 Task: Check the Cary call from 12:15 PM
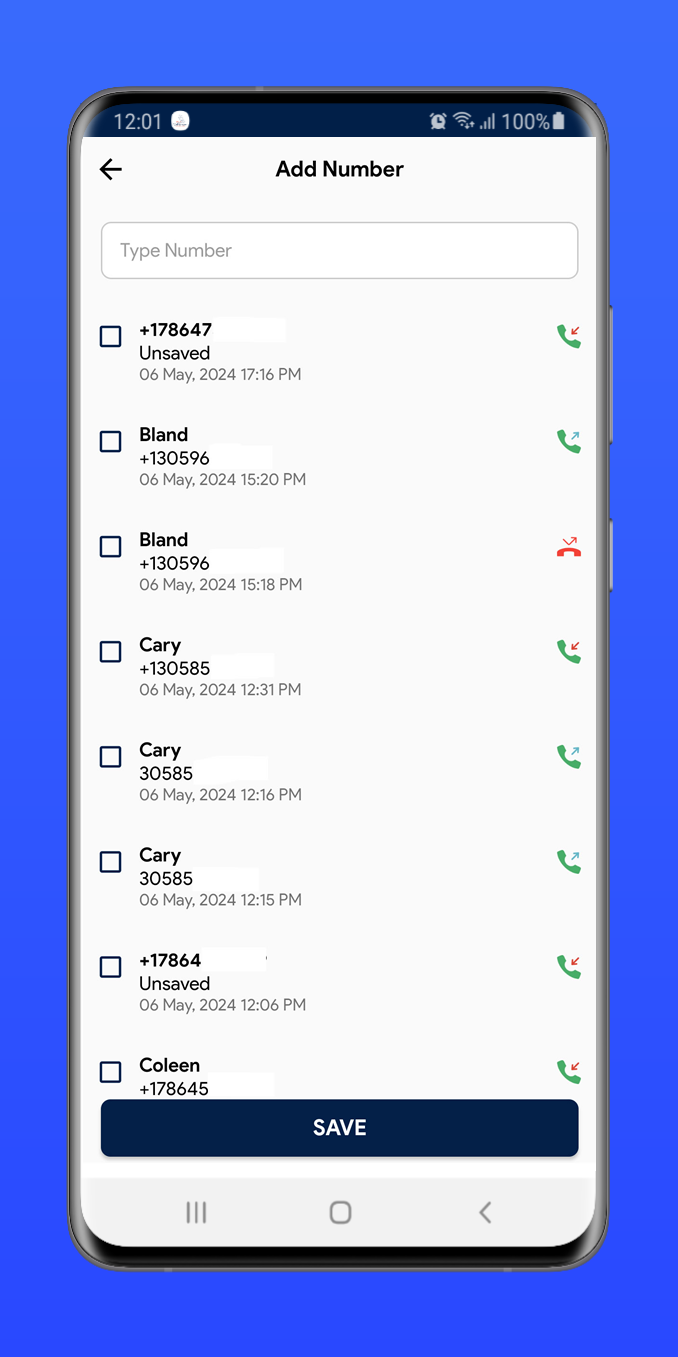tap(111, 862)
